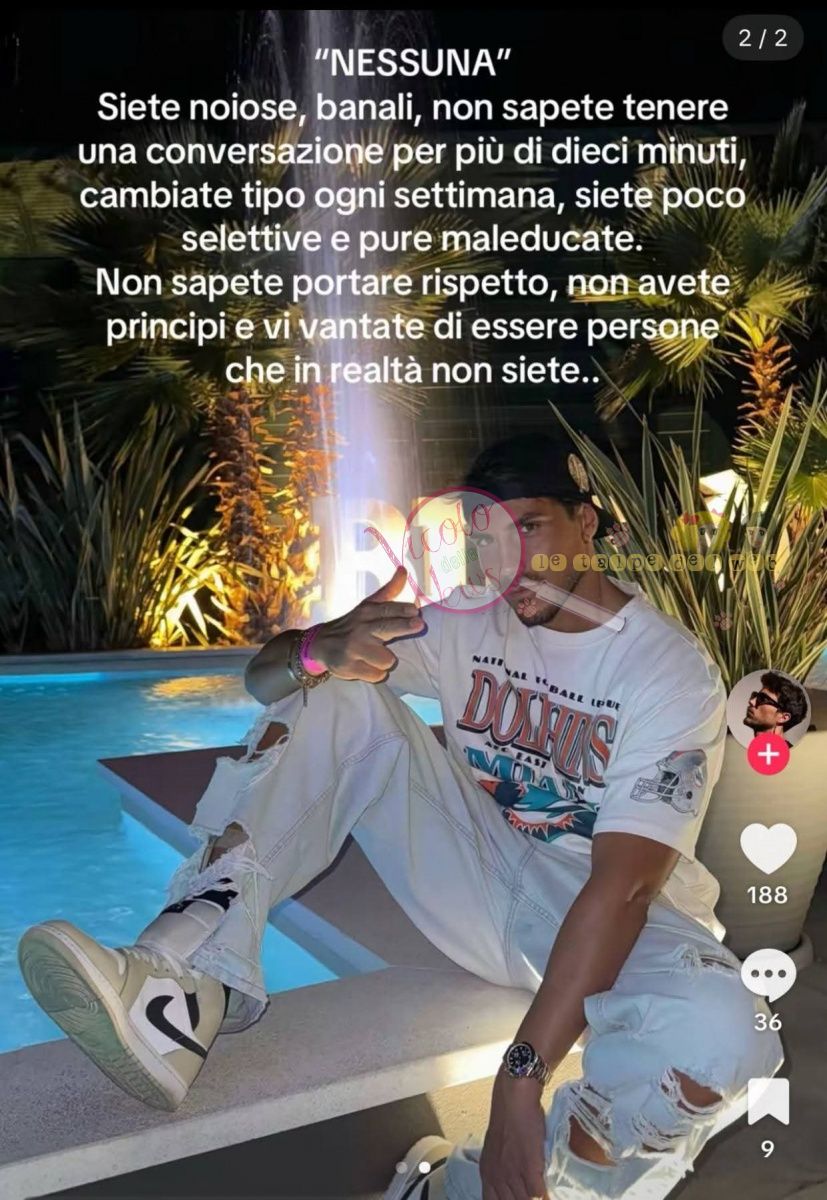Follow the creator with the red plus button

[768, 756]
